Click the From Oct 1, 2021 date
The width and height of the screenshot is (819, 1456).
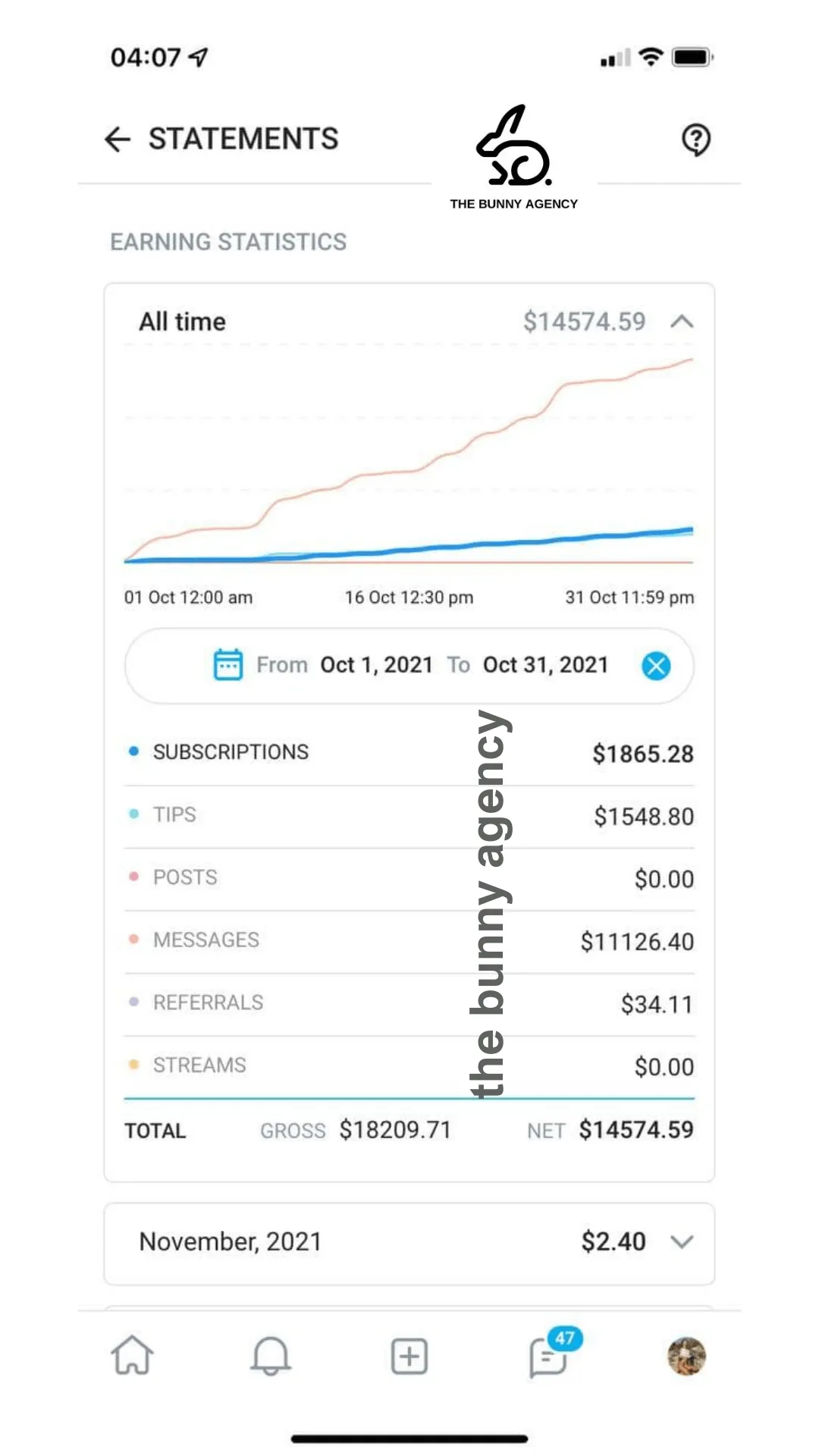coord(375,664)
